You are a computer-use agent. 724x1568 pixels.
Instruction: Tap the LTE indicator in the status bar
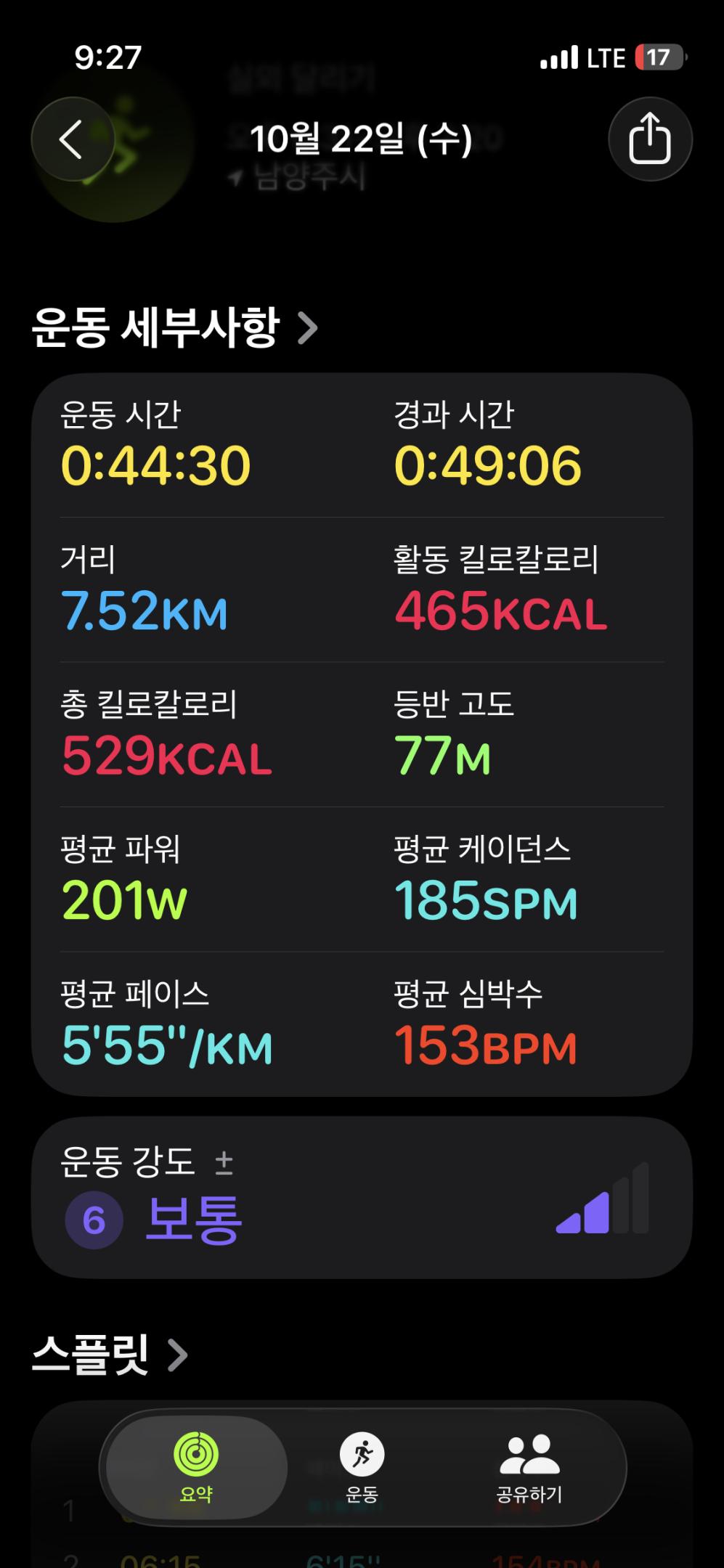605,58
